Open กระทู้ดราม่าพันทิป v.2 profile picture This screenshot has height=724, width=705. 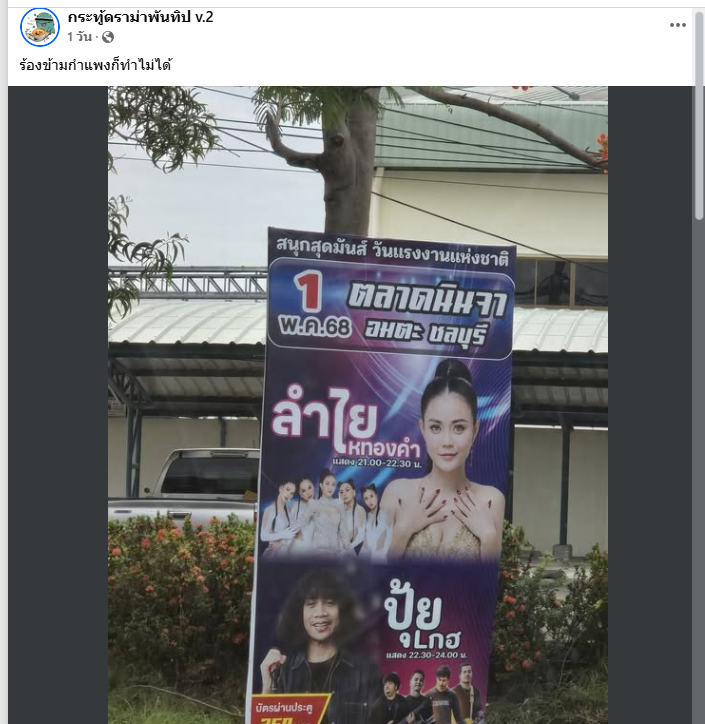click(x=40, y=27)
